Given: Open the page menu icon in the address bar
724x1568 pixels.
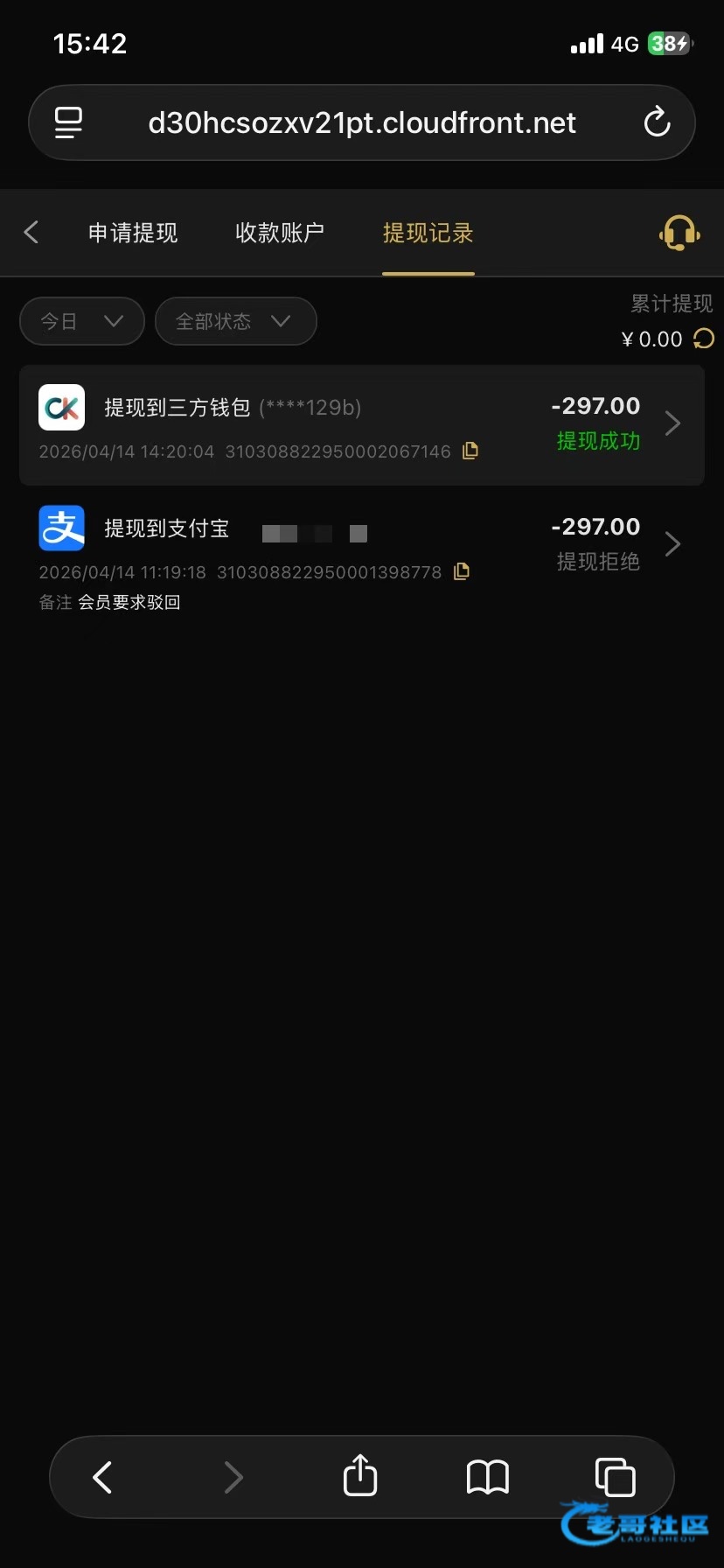Looking at the screenshot, I should click(68, 122).
